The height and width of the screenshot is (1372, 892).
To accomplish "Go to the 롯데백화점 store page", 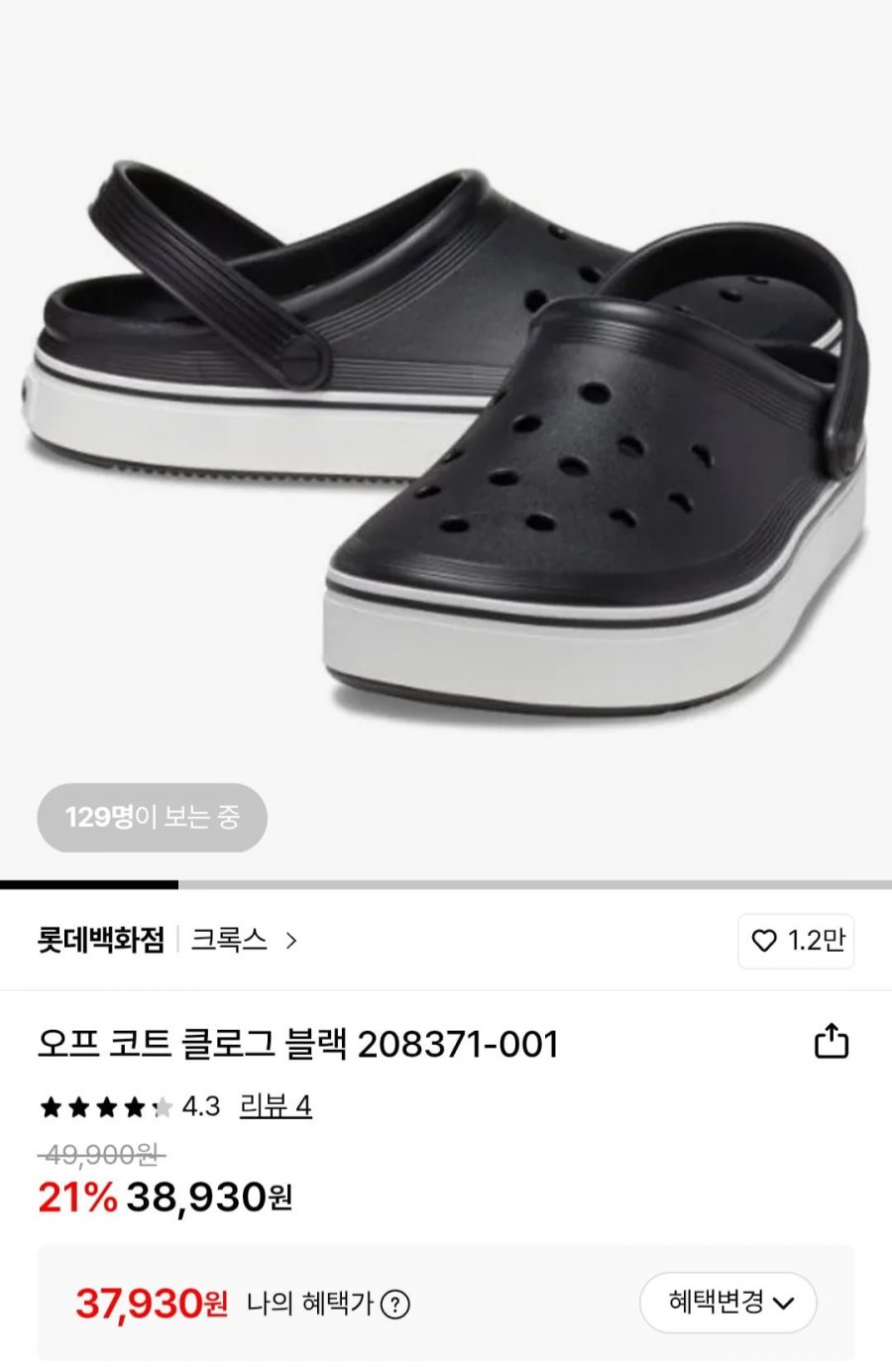I will click(x=101, y=940).
